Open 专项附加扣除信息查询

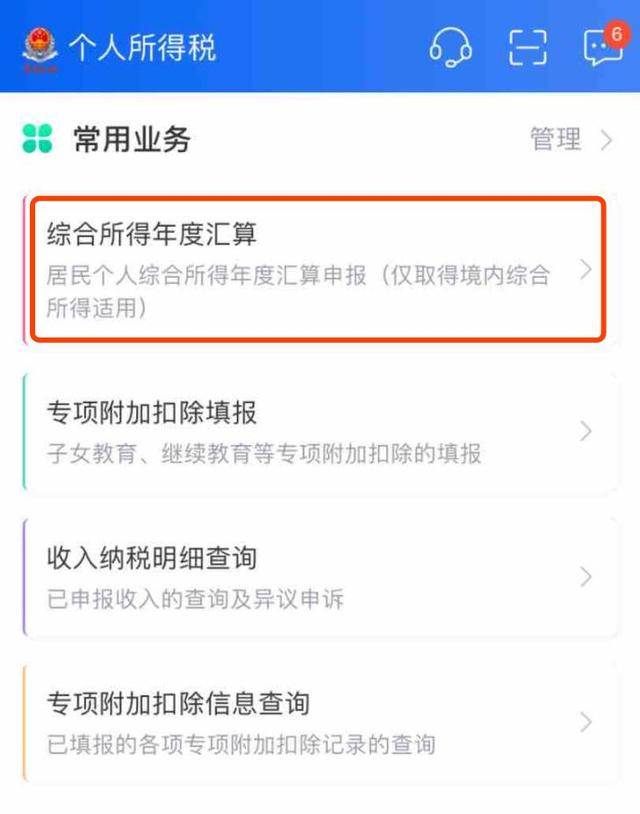click(x=318, y=722)
